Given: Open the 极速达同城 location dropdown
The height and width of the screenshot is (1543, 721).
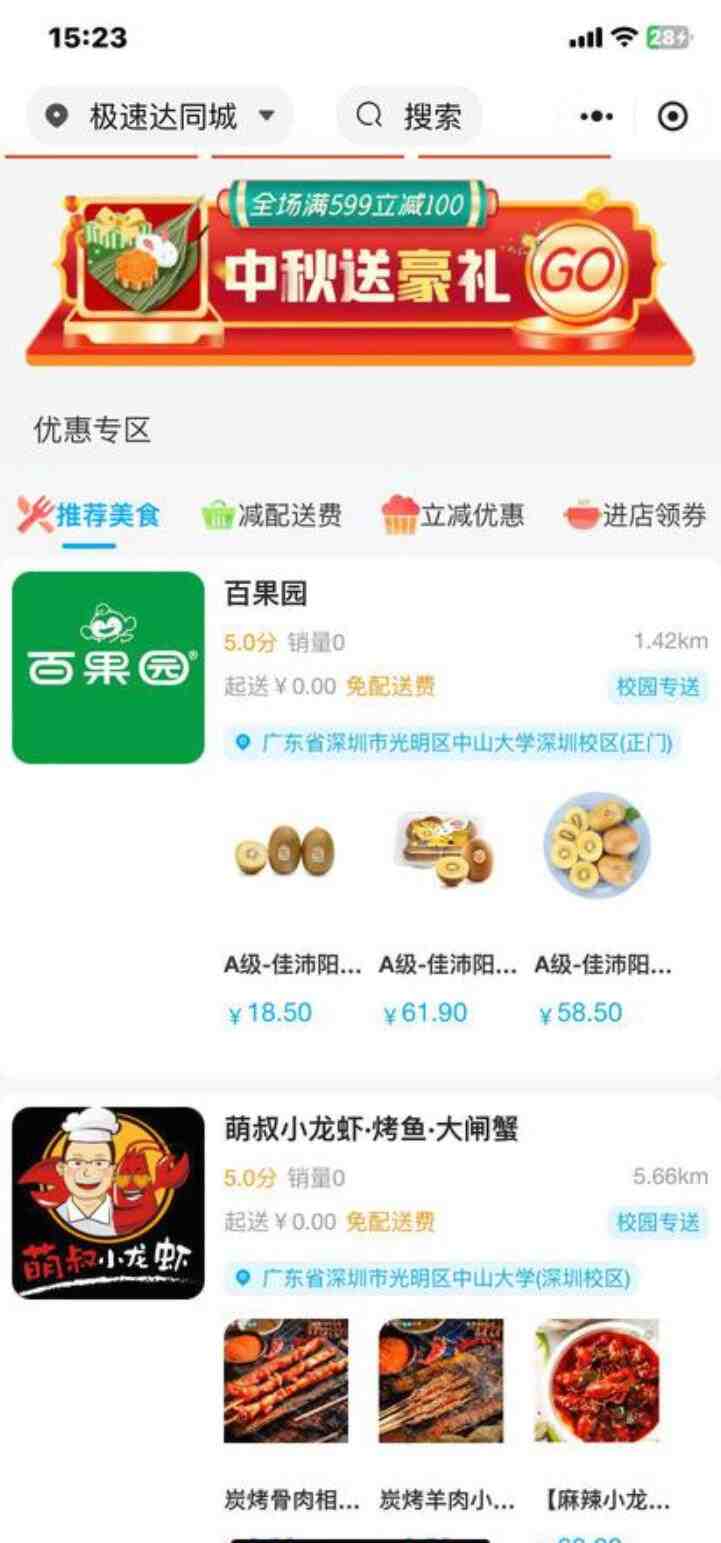Looking at the screenshot, I should coord(160,117).
